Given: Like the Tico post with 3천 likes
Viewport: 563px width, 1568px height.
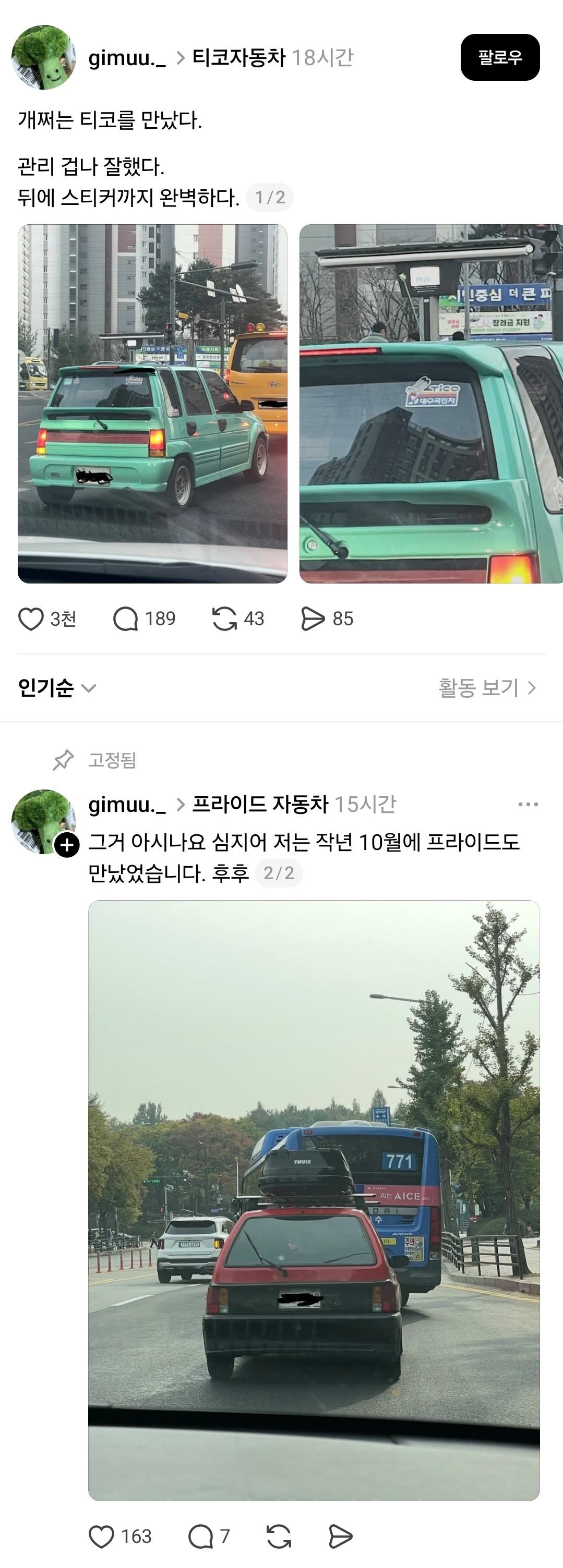Looking at the screenshot, I should click(x=31, y=619).
